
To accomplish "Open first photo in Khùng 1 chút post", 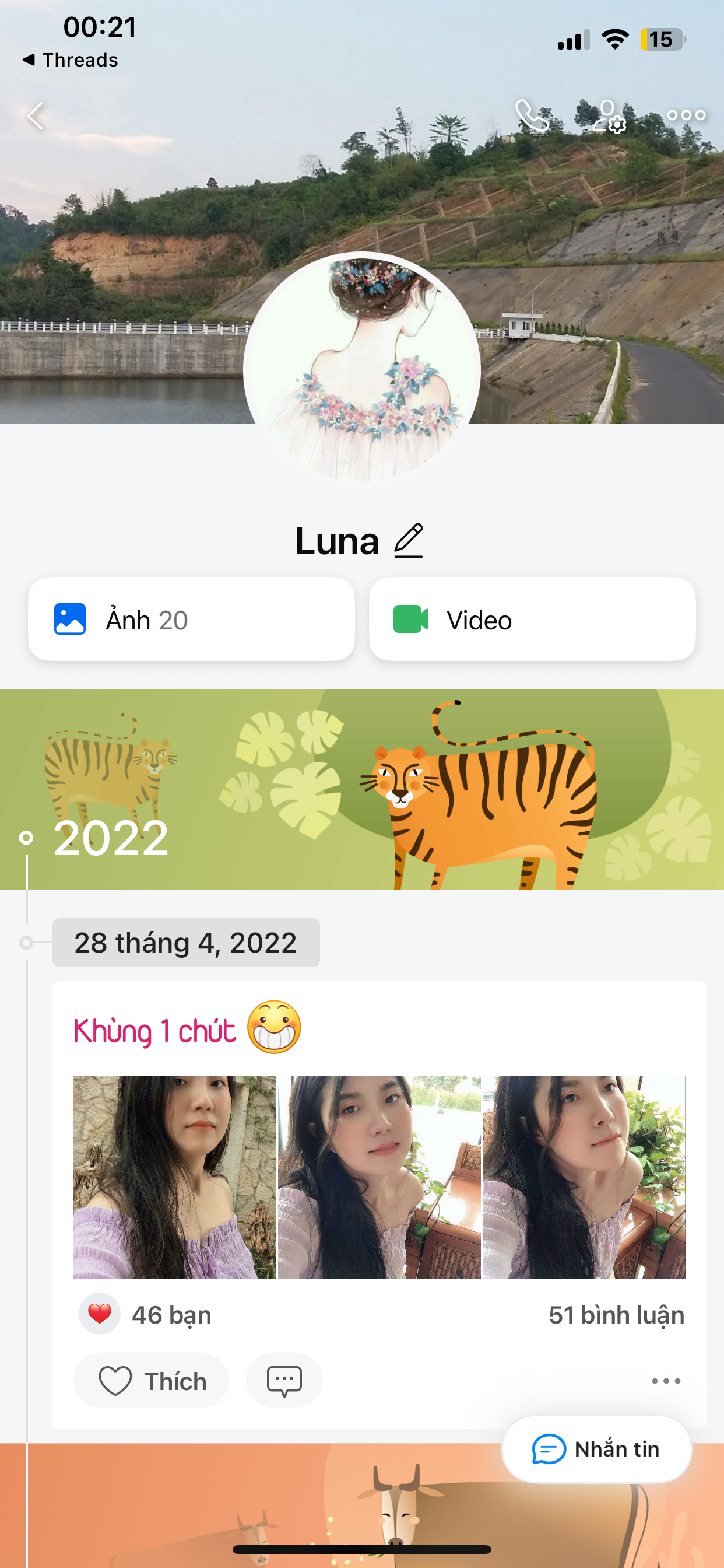I will pyautogui.click(x=175, y=1177).
